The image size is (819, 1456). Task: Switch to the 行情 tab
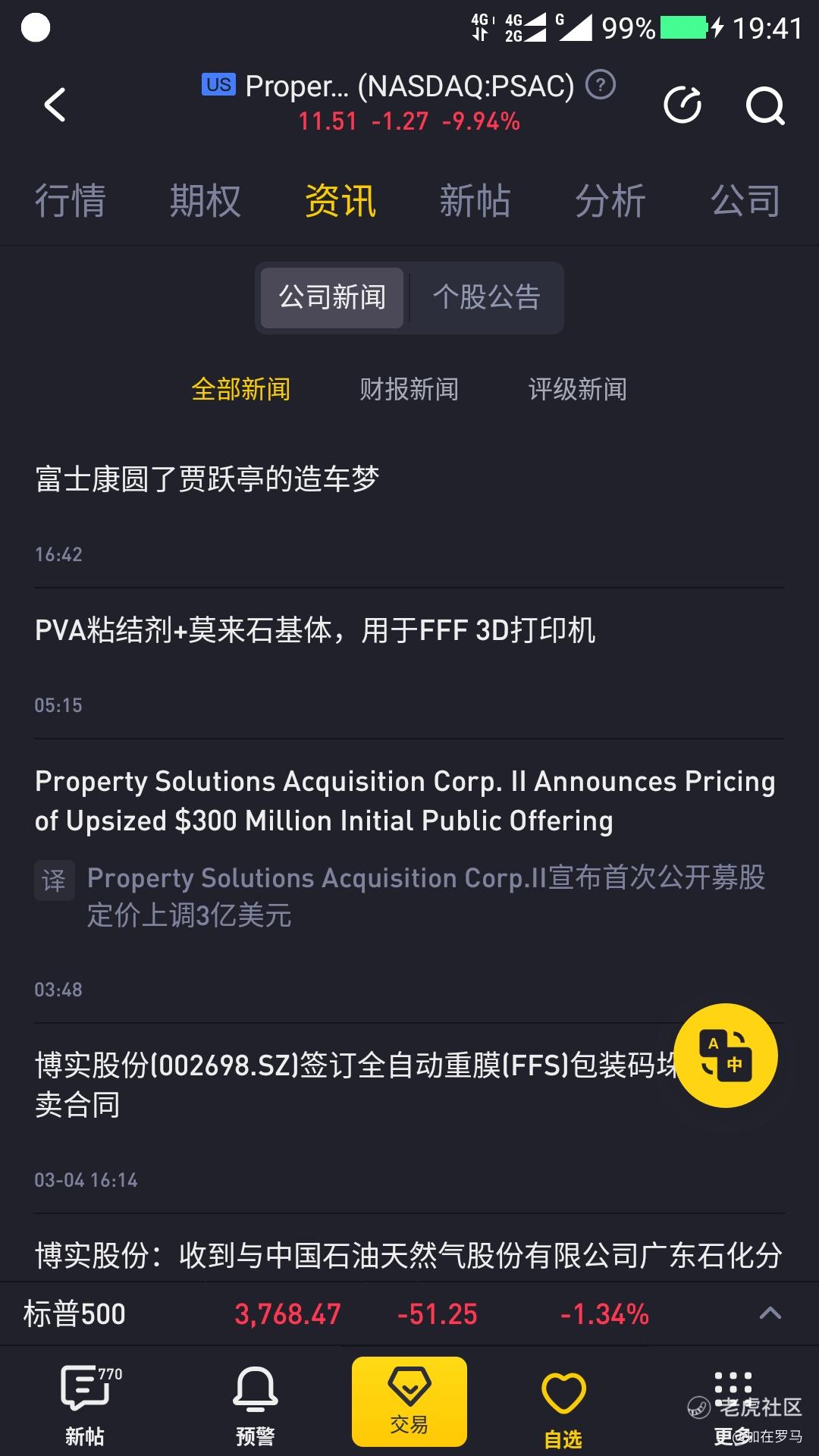(71, 201)
